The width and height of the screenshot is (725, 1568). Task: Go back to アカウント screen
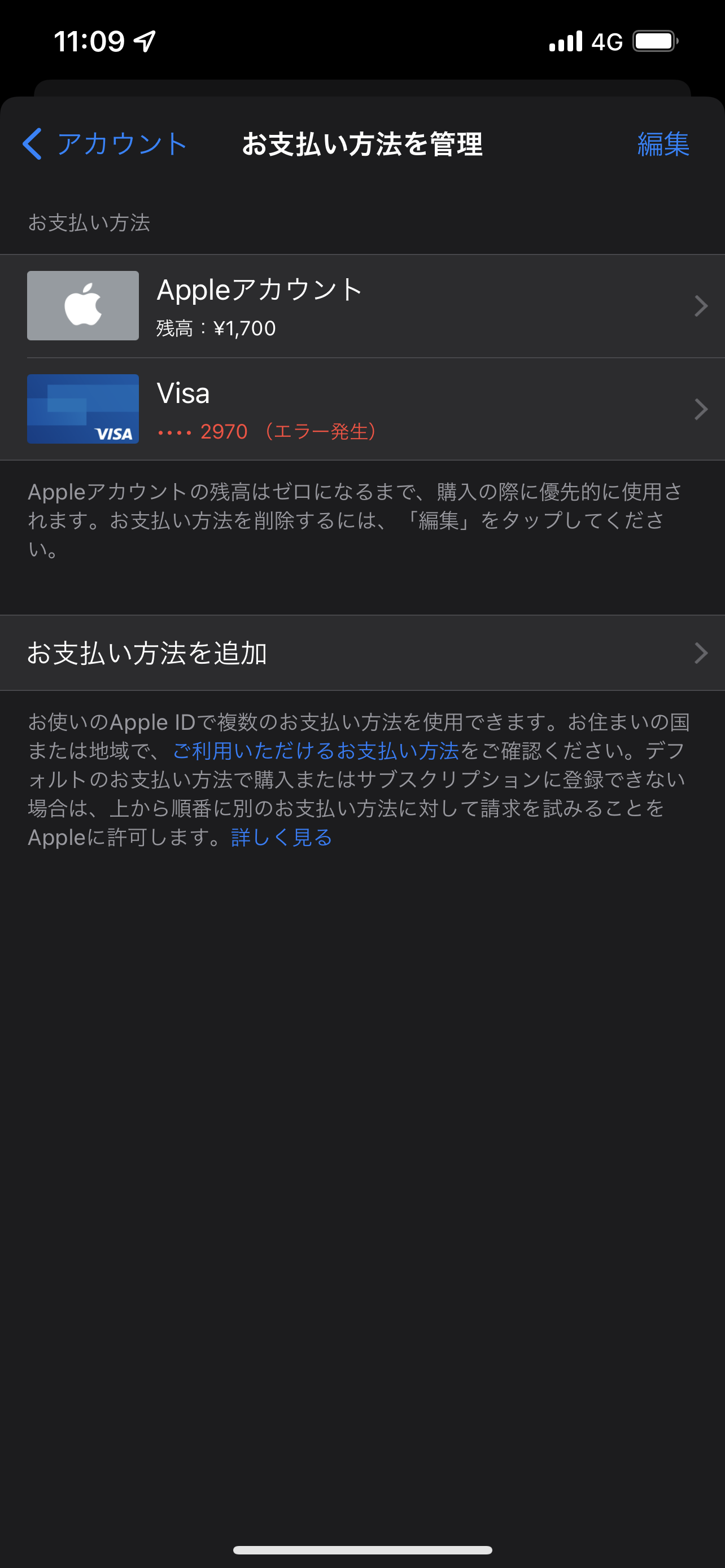pyautogui.click(x=104, y=144)
